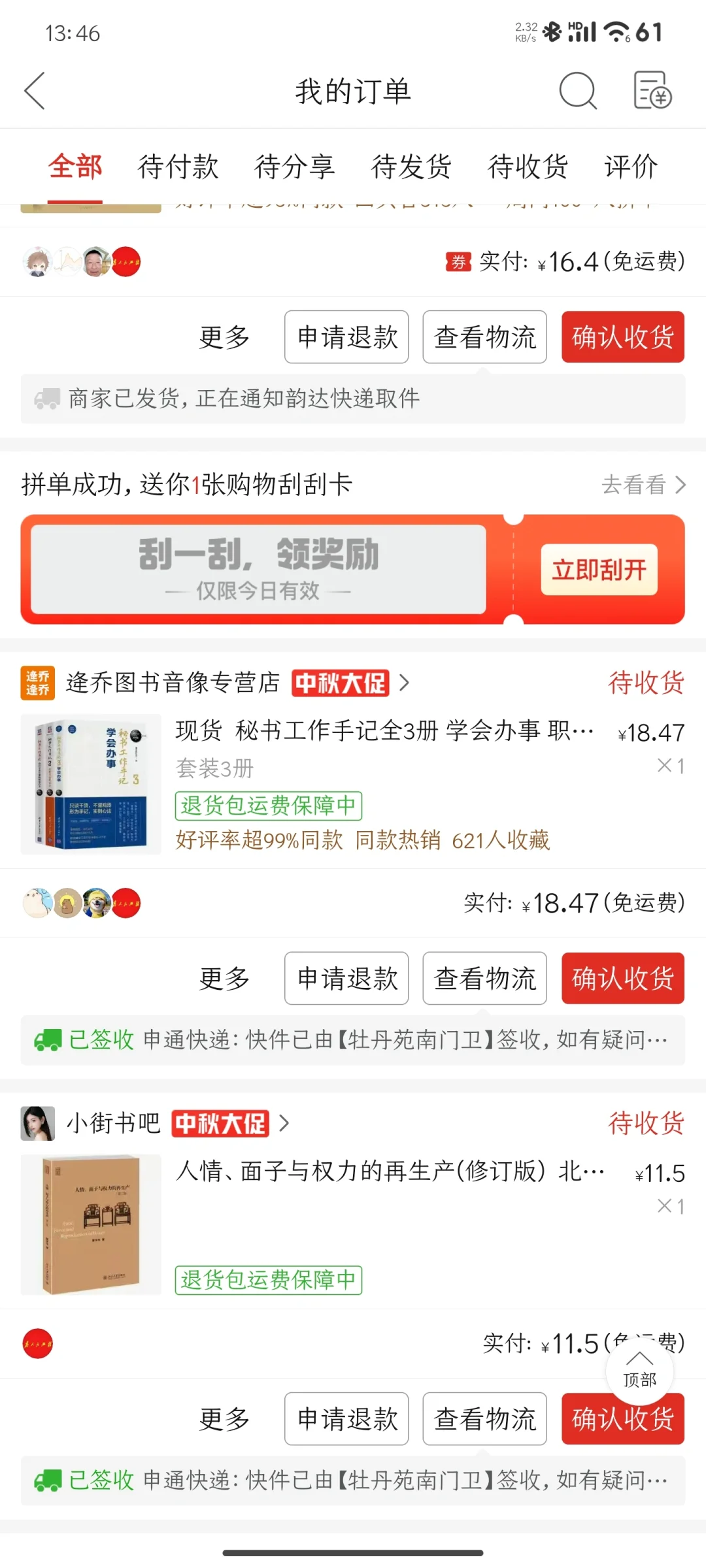Viewport: 706px width, 1568px height.
Task: Open the bills icon in header
Action: pos(652,91)
